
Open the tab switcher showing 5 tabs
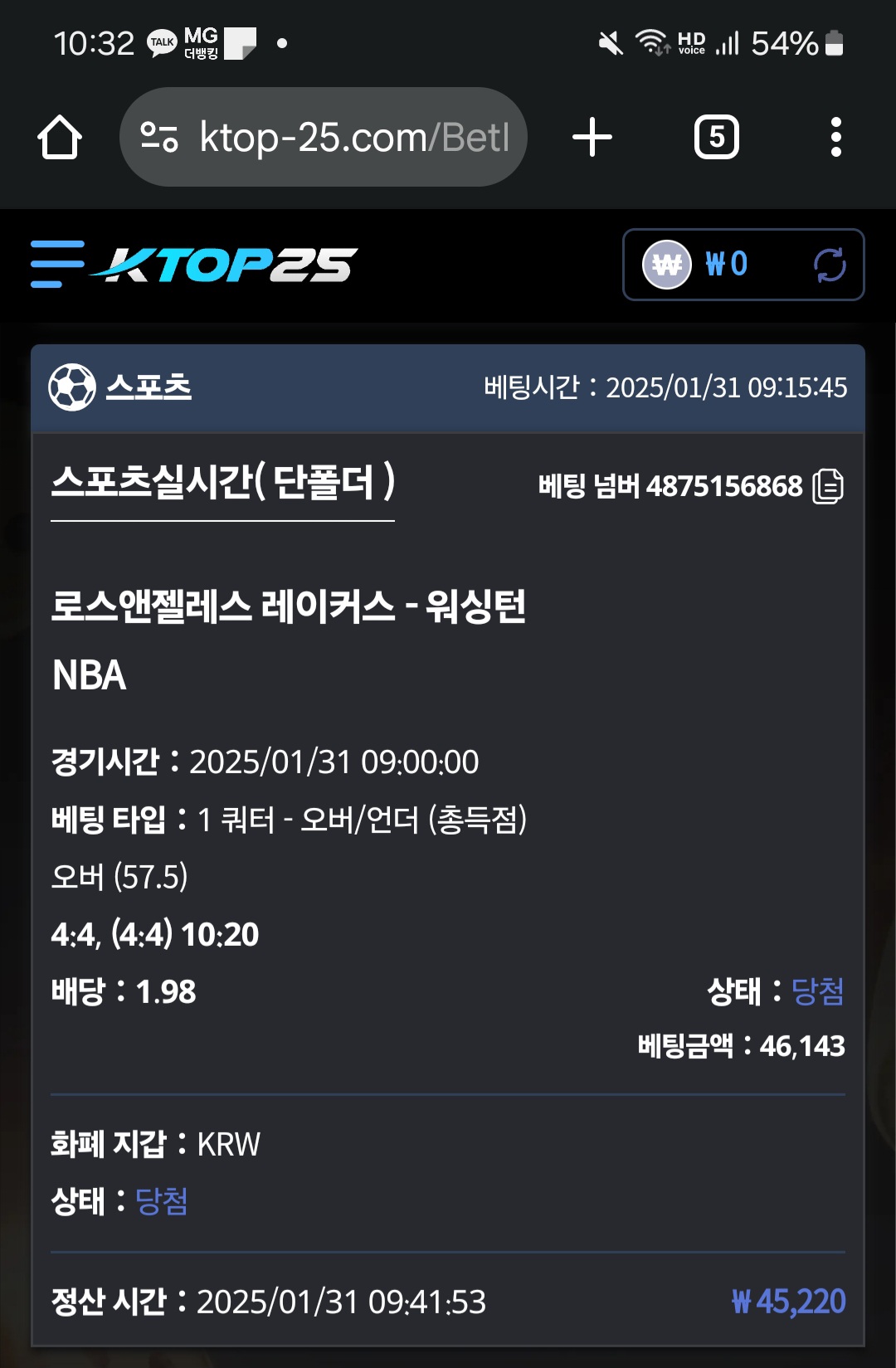[716, 137]
